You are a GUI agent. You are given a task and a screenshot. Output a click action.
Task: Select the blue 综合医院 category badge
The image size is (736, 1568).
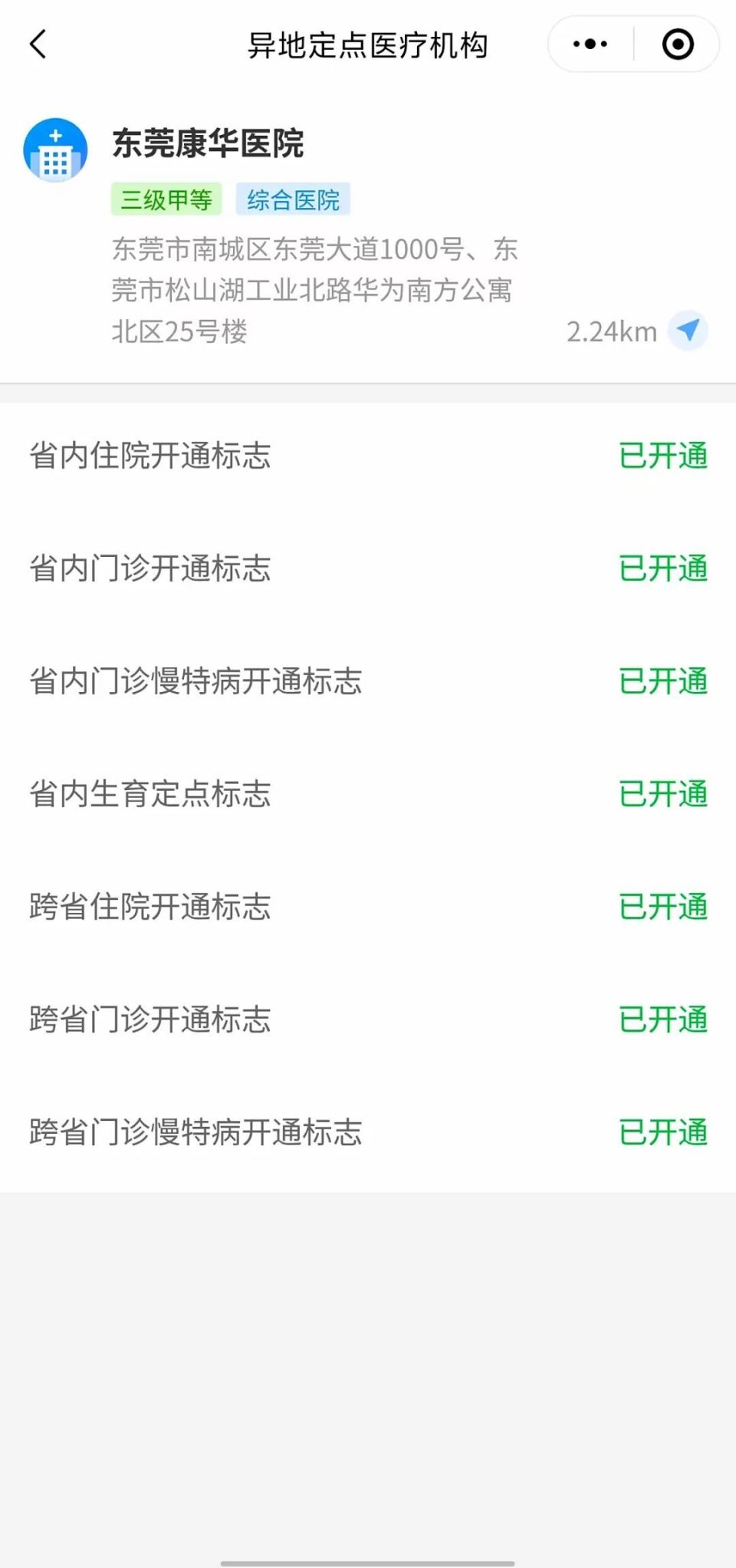(293, 199)
